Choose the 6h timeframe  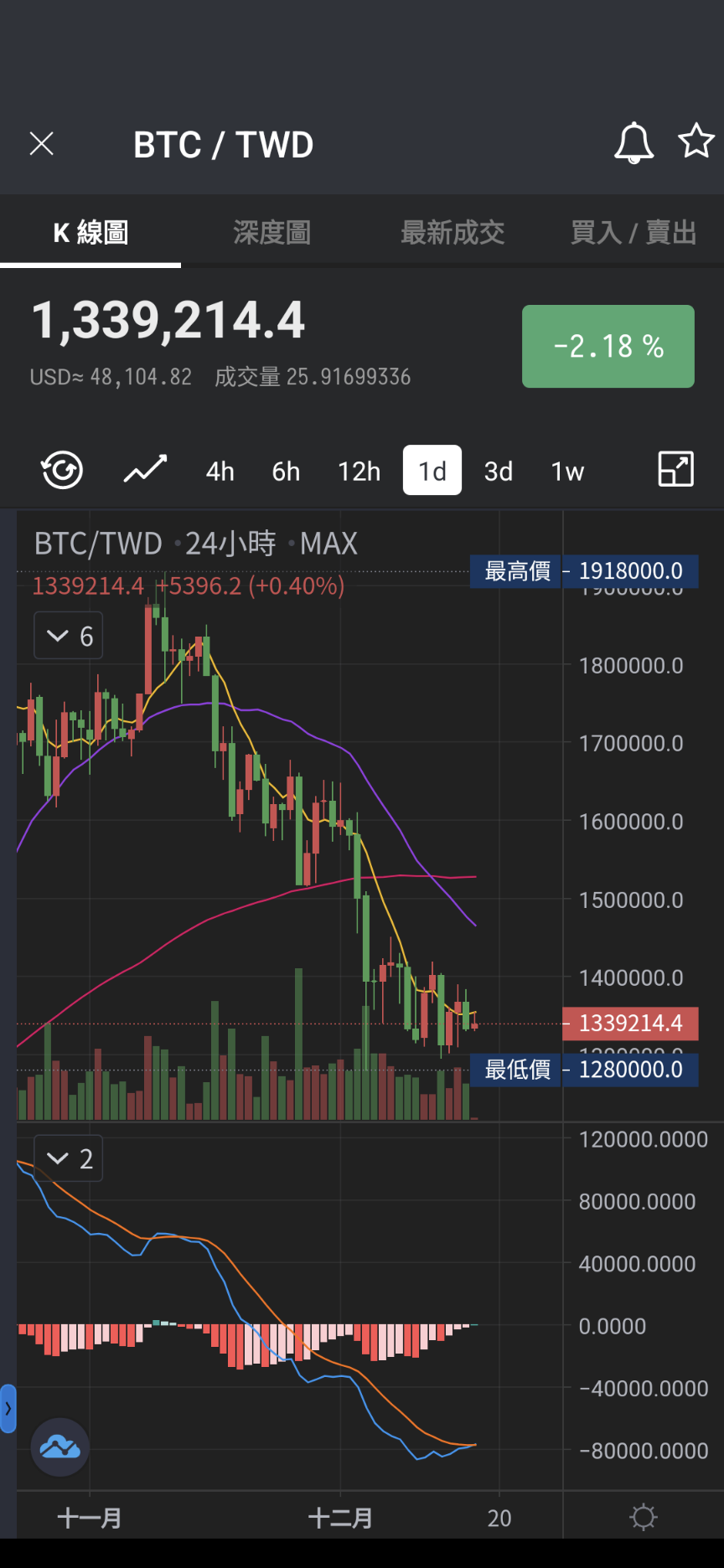(286, 472)
